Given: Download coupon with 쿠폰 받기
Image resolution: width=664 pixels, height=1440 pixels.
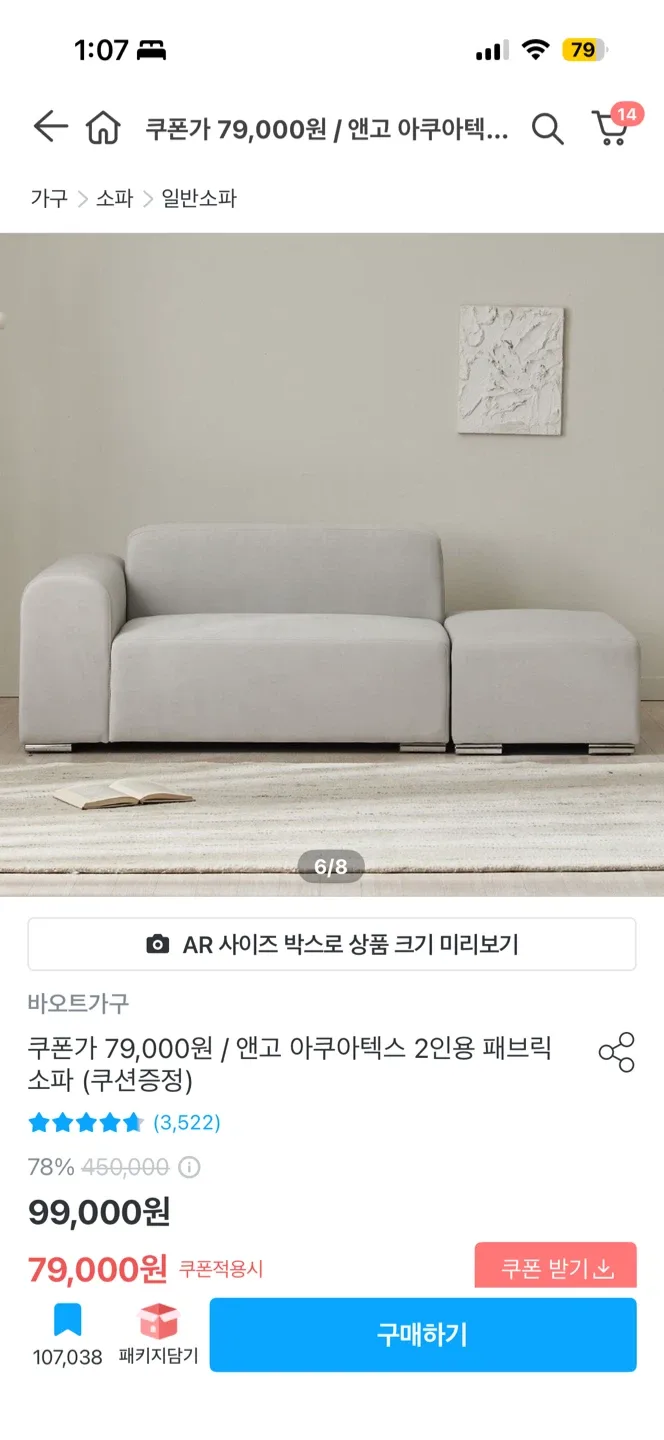Looking at the screenshot, I should 555,1268.
